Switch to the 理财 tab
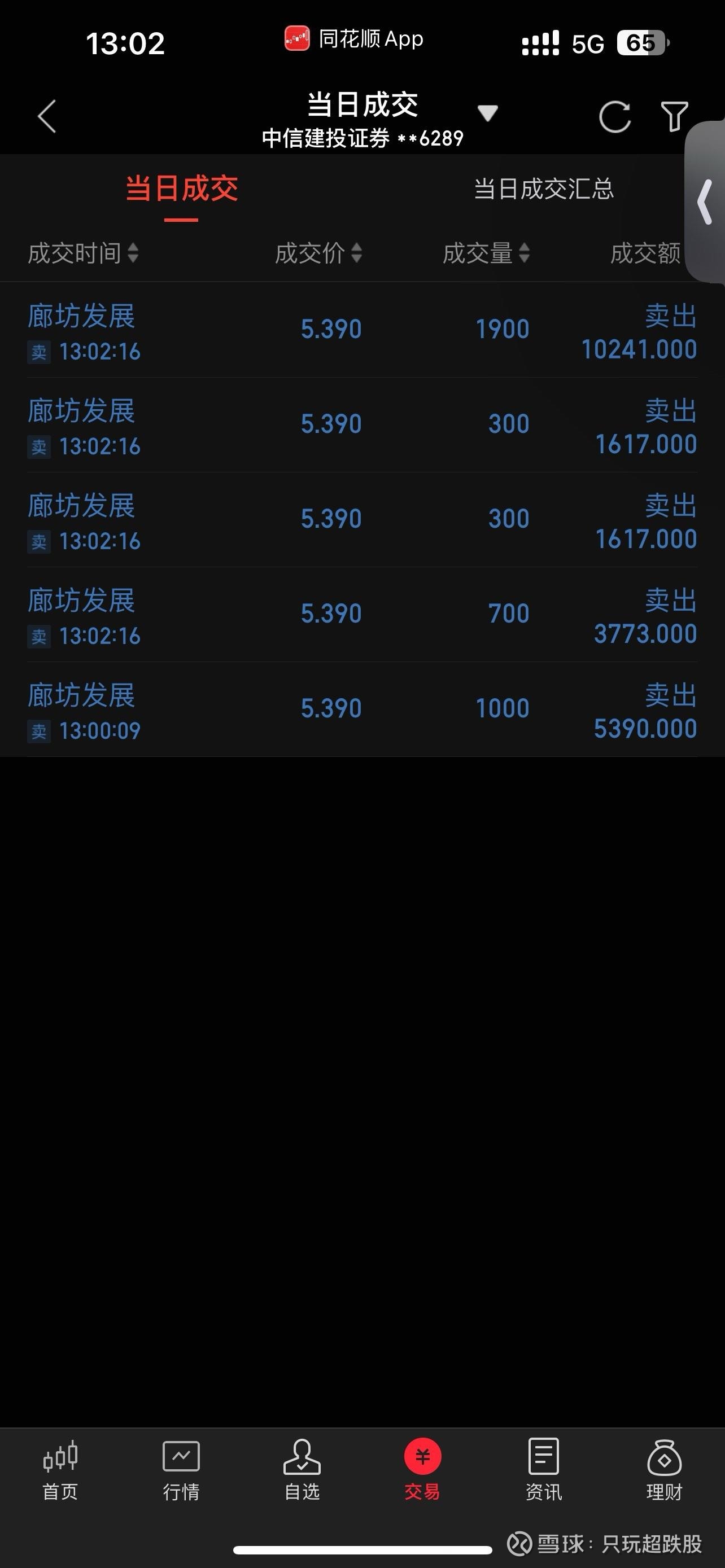Screen dimensions: 725x1568 tap(664, 1470)
